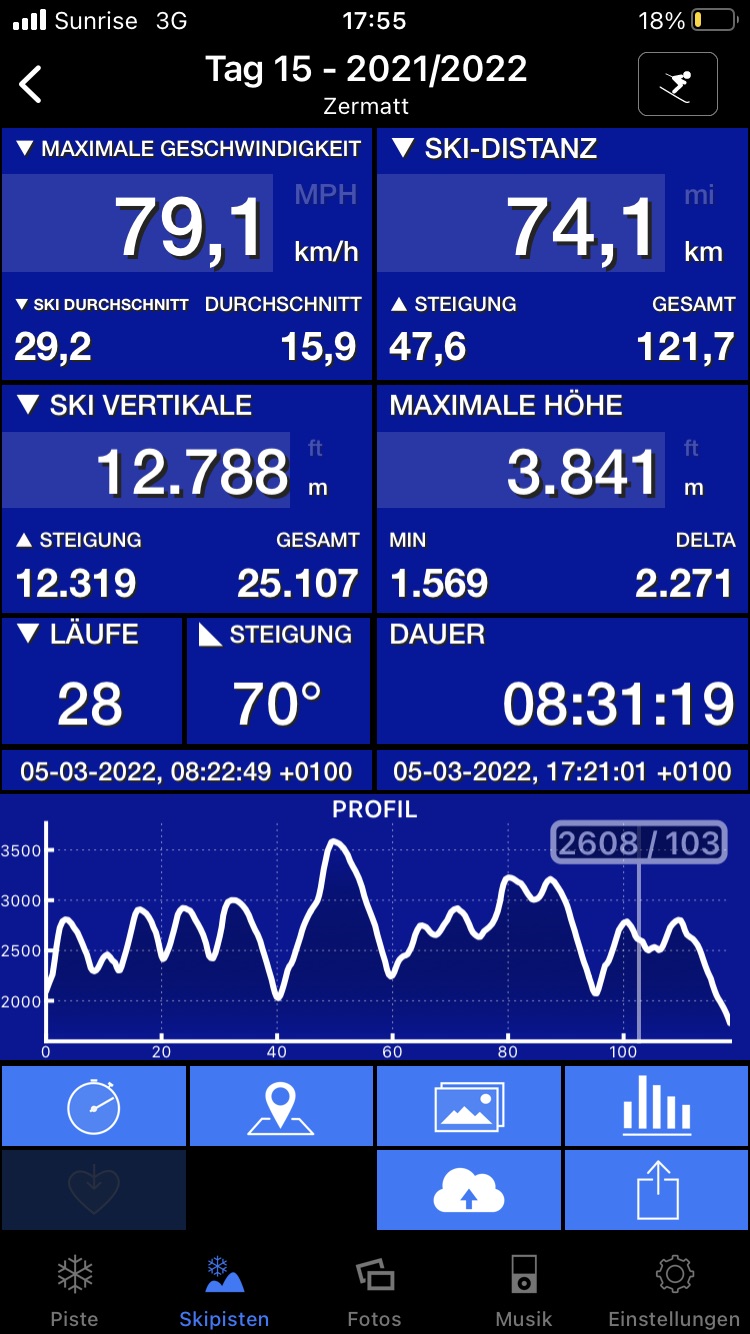Go back using the top-left arrow
Screen dimensions: 750x1334
point(32,84)
